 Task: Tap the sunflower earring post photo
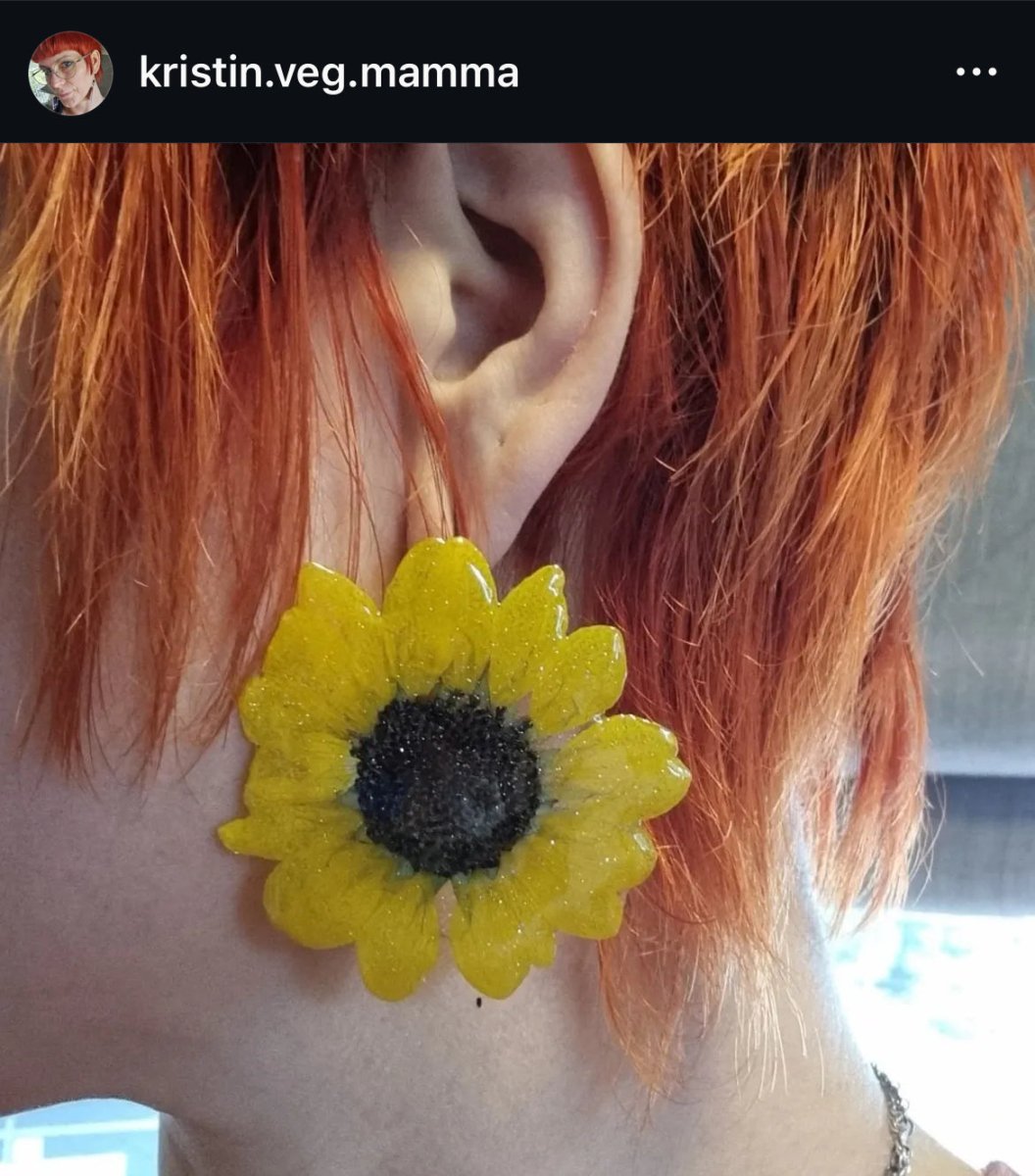pyautogui.click(x=517, y=659)
